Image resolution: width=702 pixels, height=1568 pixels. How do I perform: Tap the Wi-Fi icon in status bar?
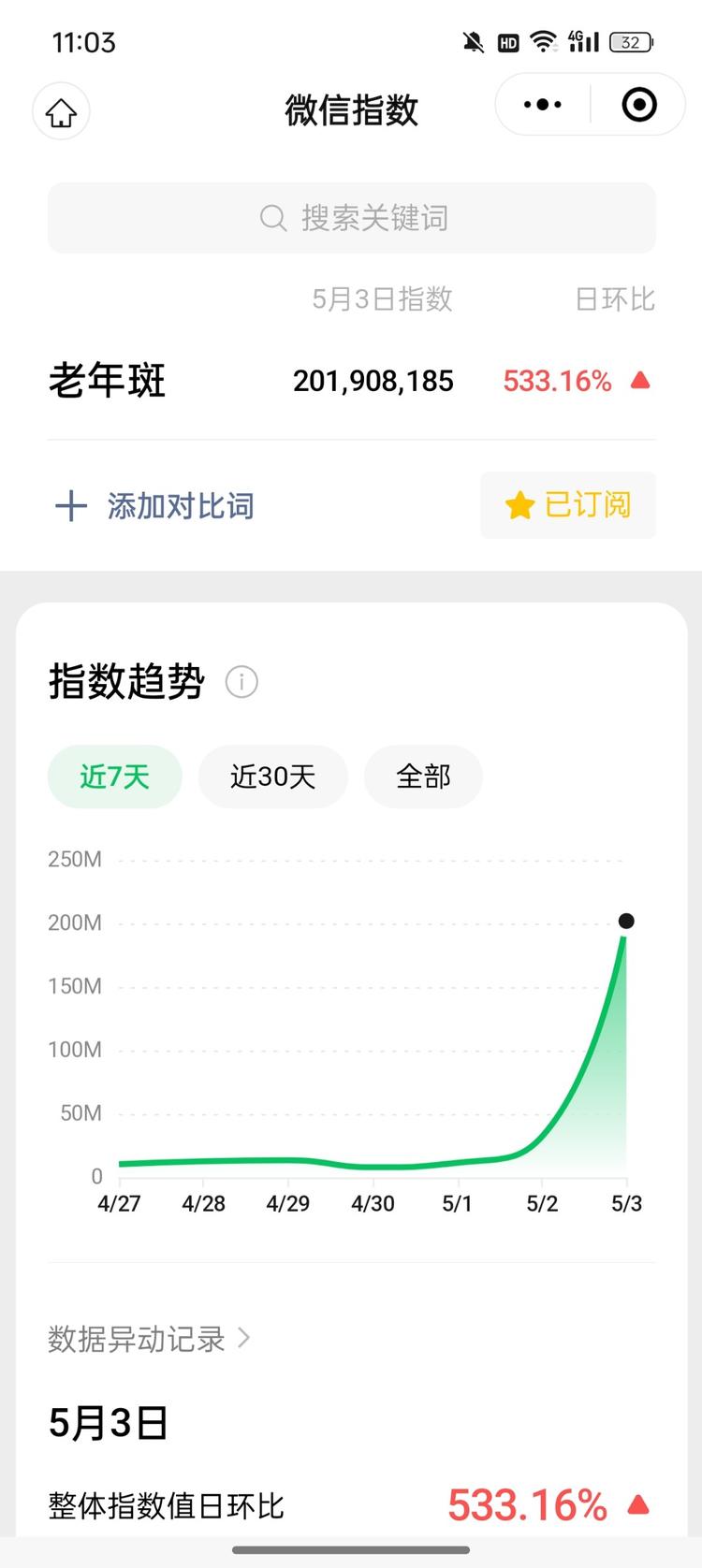point(543,42)
